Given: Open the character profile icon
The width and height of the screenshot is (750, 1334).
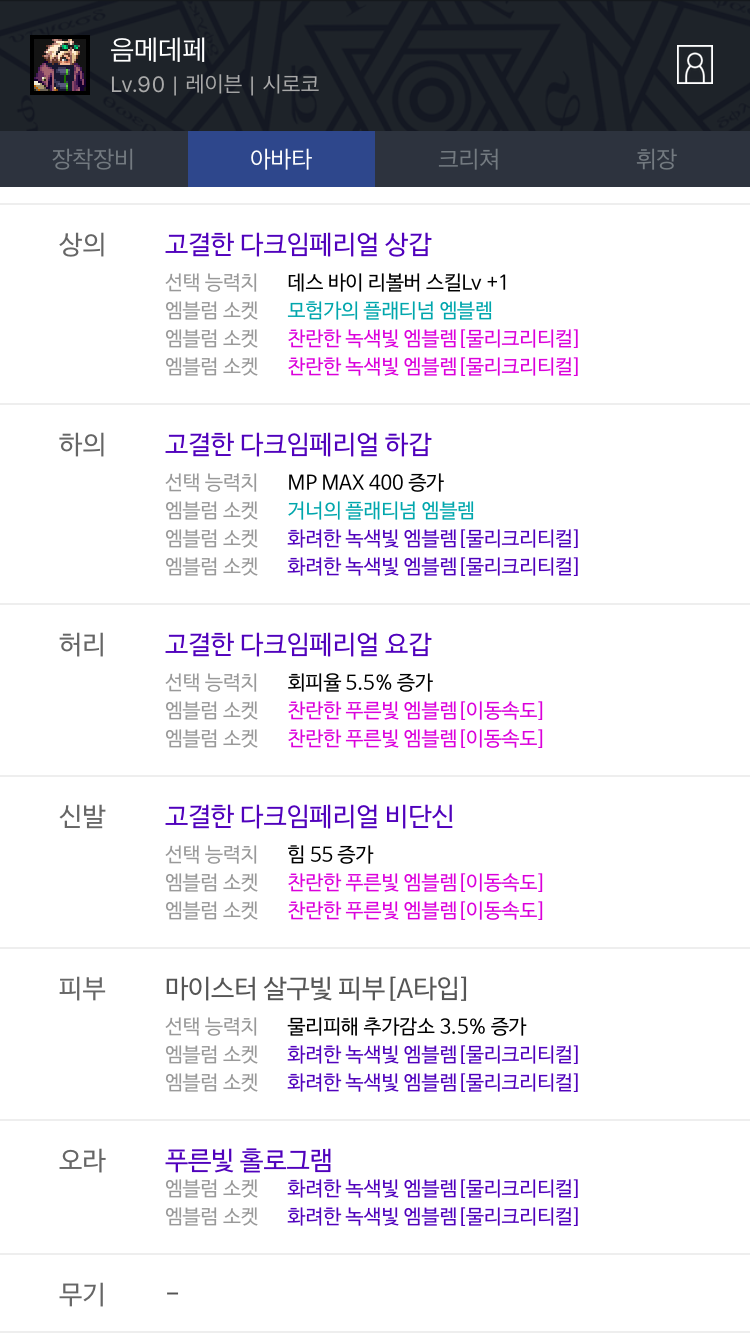Looking at the screenshot, I should click(x=694, y=65).
